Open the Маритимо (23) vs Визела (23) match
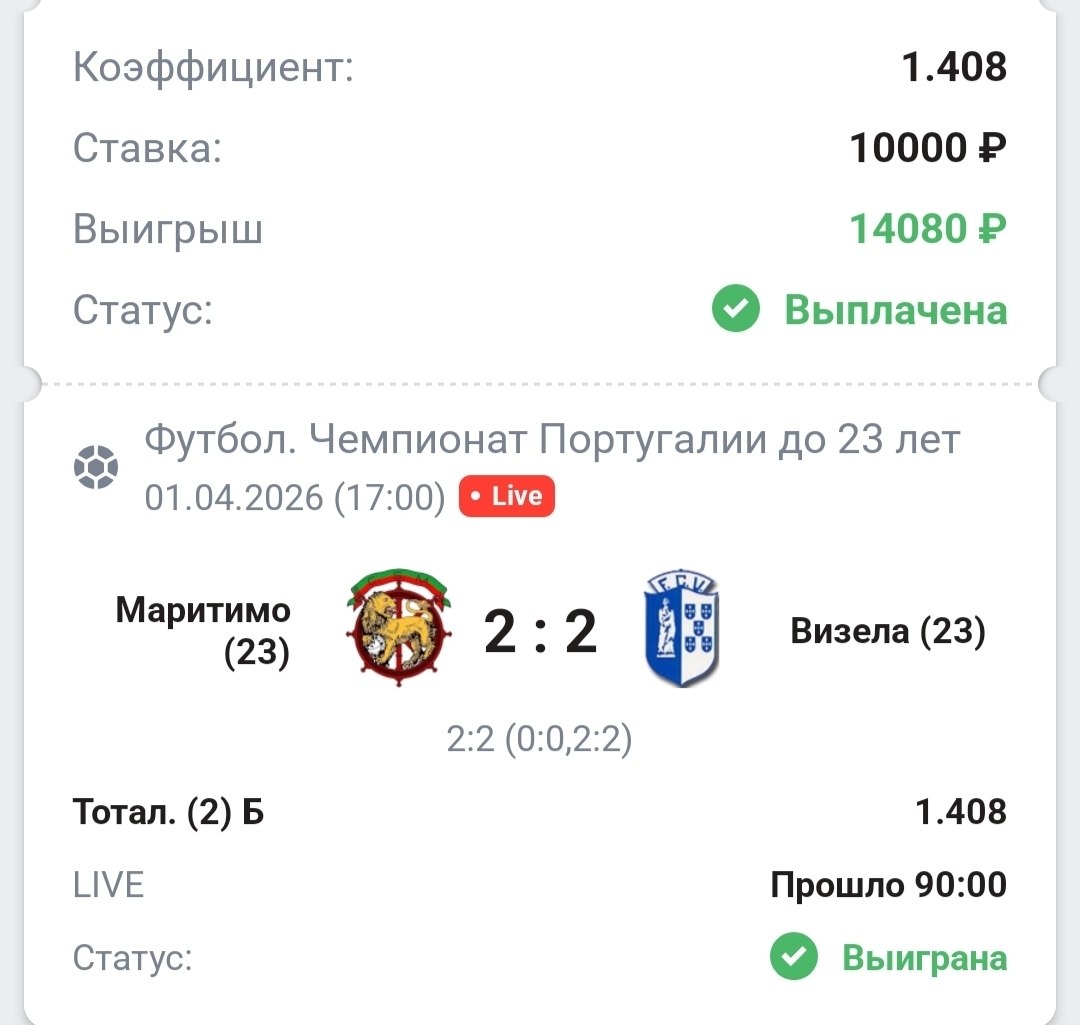This screenshot has height=1025, width=1080. [x=540, y=632]
